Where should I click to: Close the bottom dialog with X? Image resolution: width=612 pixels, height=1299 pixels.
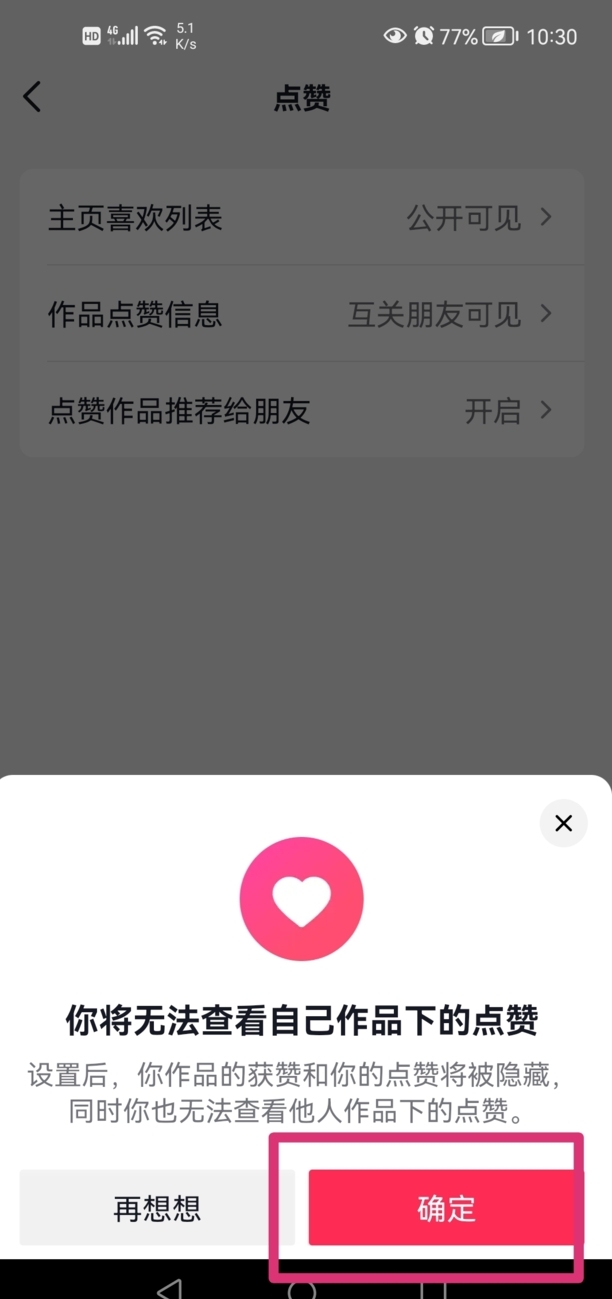[x=563, y=823]
